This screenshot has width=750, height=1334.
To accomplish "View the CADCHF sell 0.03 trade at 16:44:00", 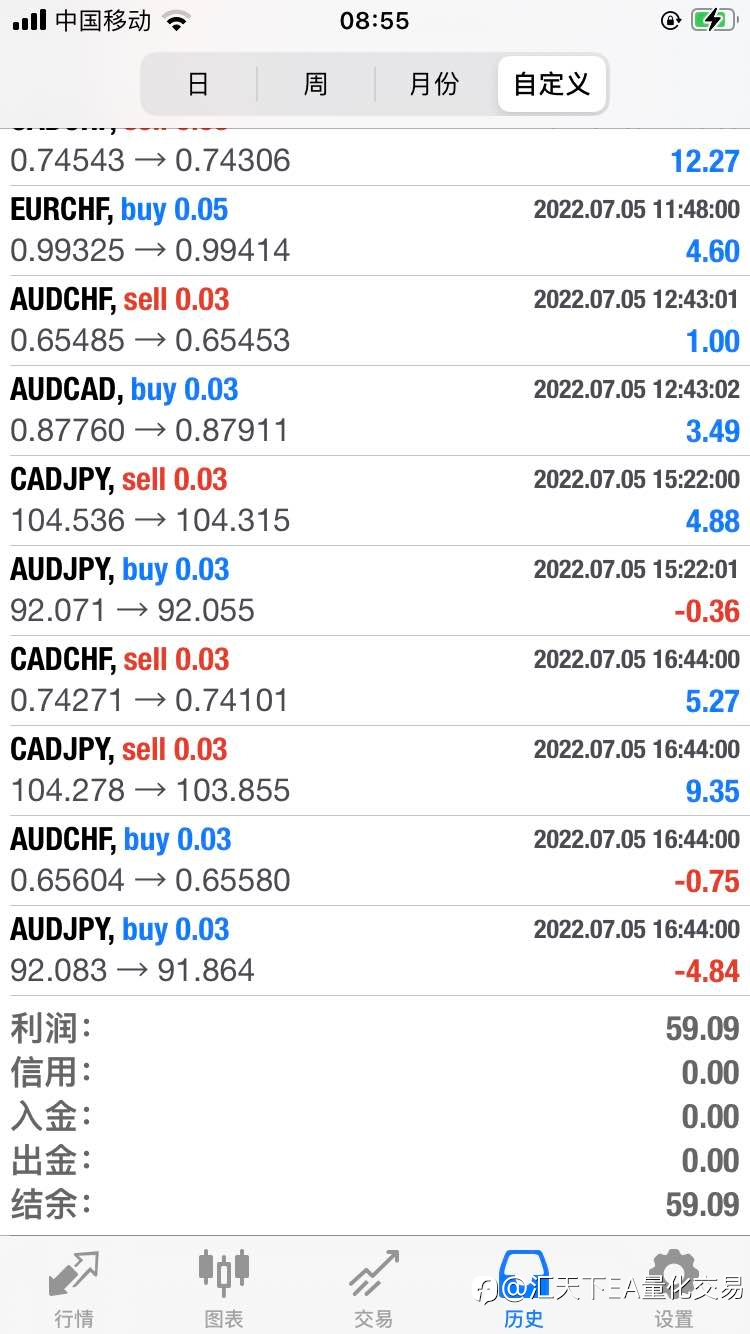I will 375,681.
